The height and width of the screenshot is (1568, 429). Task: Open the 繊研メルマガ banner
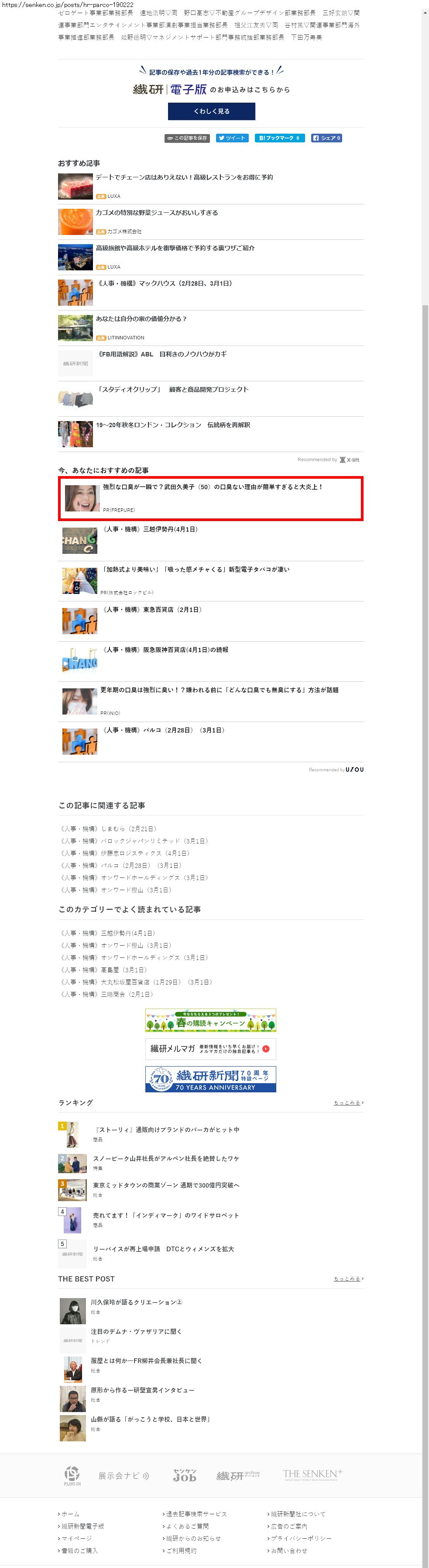tap(210, 1049)
